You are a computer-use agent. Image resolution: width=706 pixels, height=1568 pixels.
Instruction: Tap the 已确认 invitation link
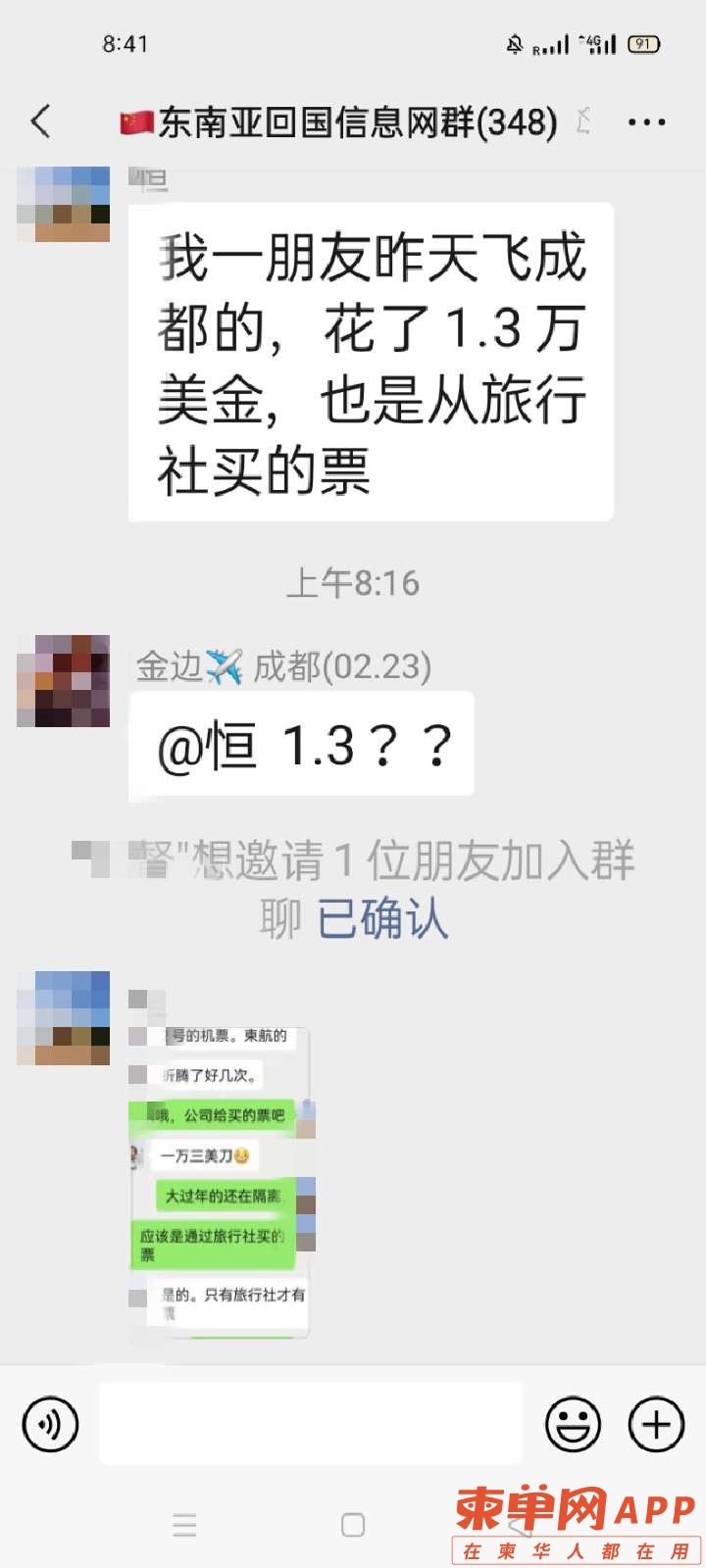pos(382,920)
